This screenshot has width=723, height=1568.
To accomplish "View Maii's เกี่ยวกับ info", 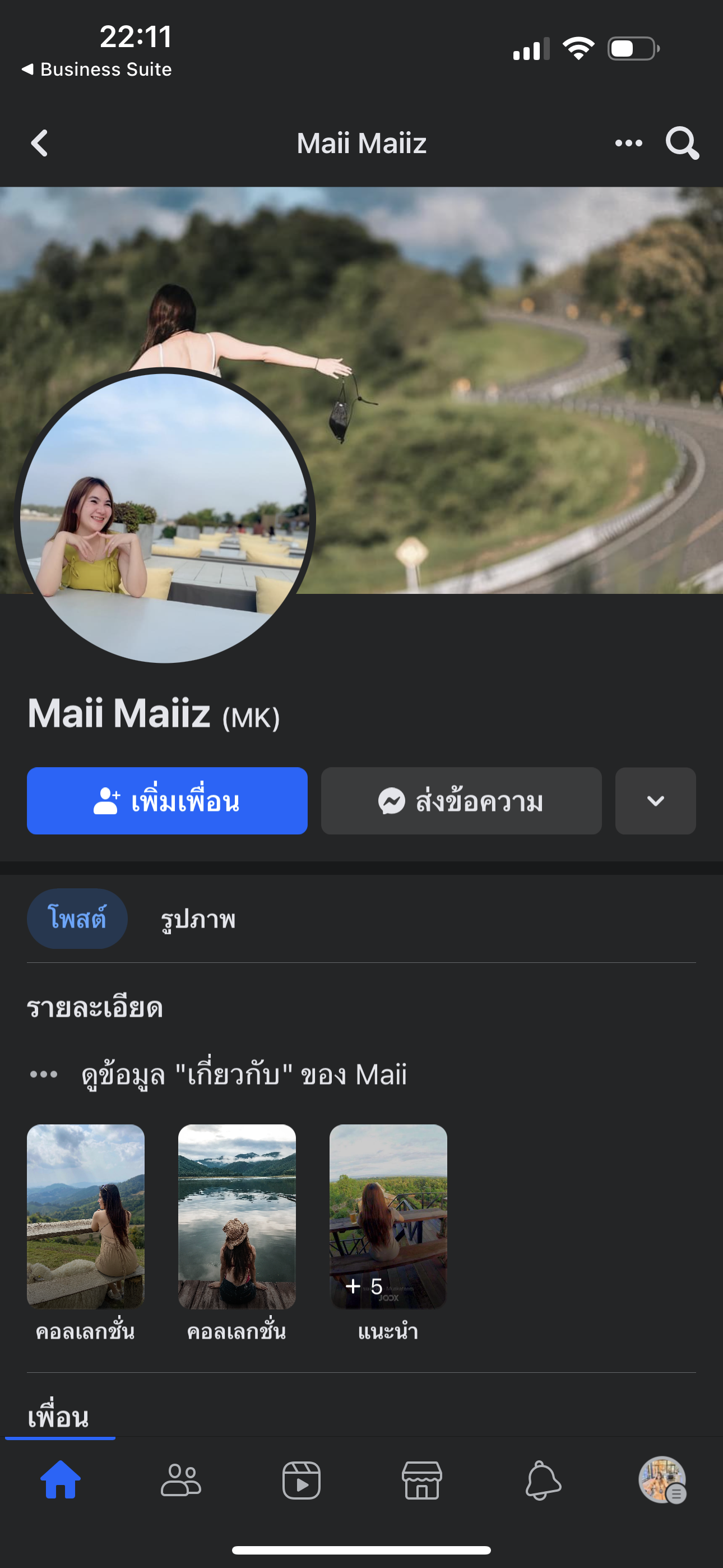I will pyautogui.click(x=243, y=1074).
